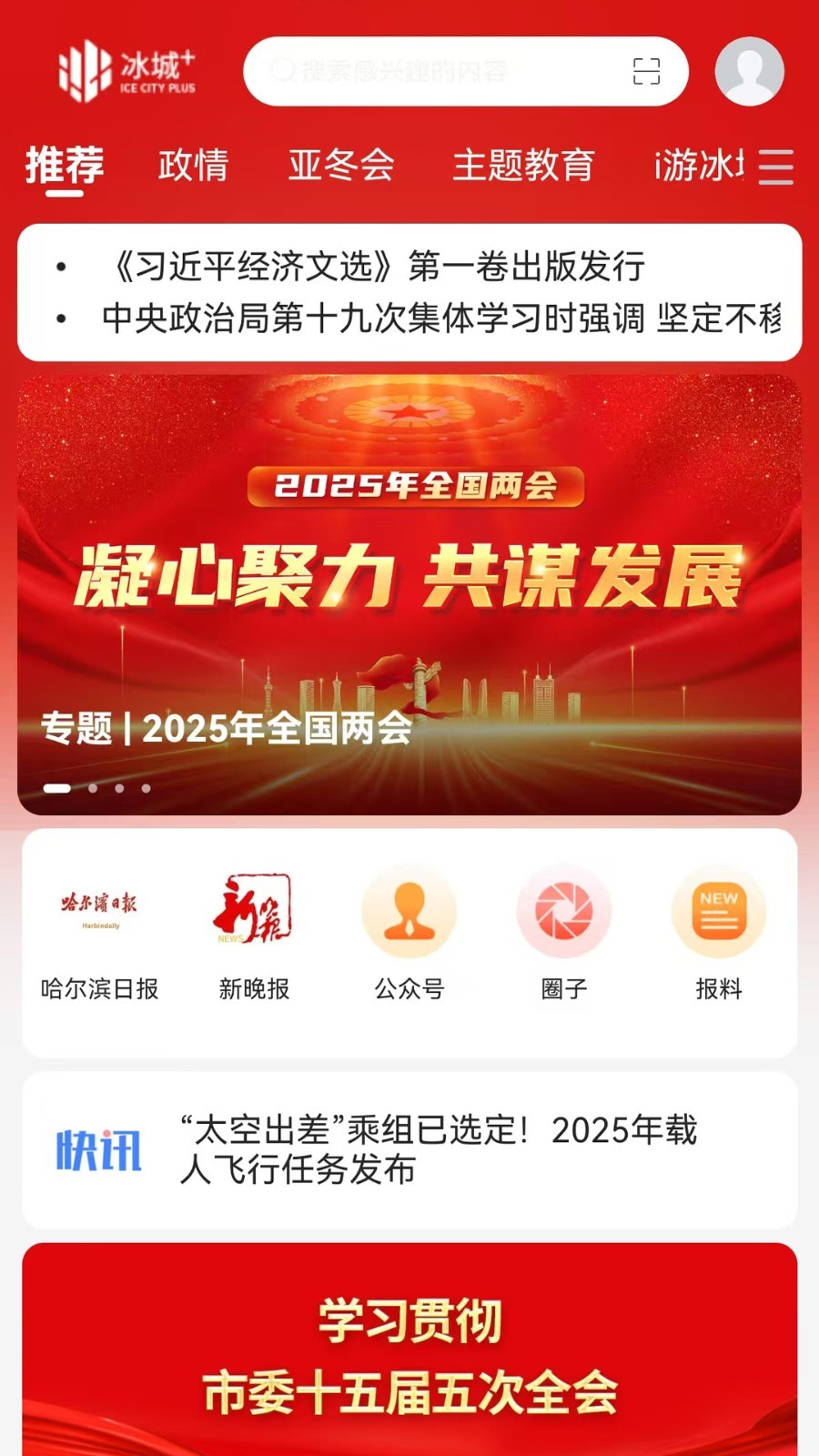Switch to the 政情 tab
819x1456 pixels.
pyautogui.click(x=194, y=167)
